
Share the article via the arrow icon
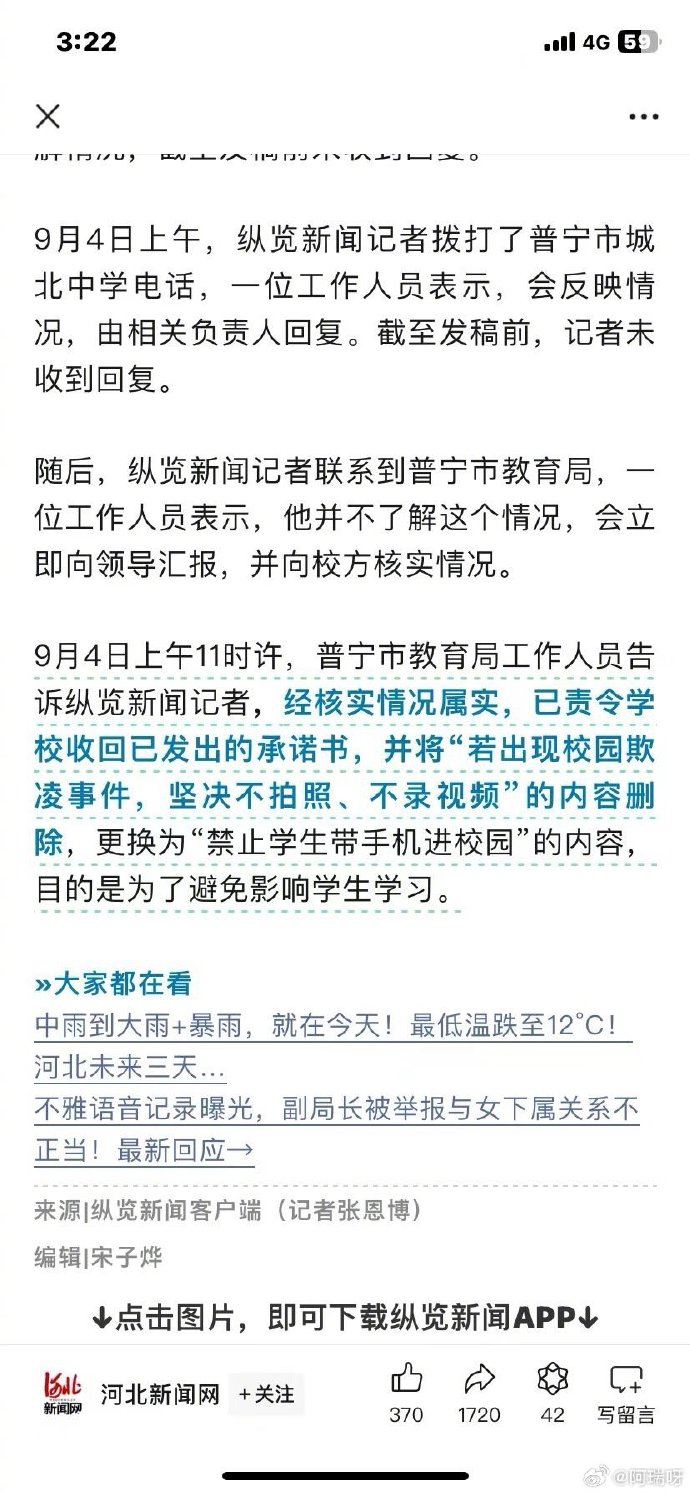click(x=479, y=1391)
